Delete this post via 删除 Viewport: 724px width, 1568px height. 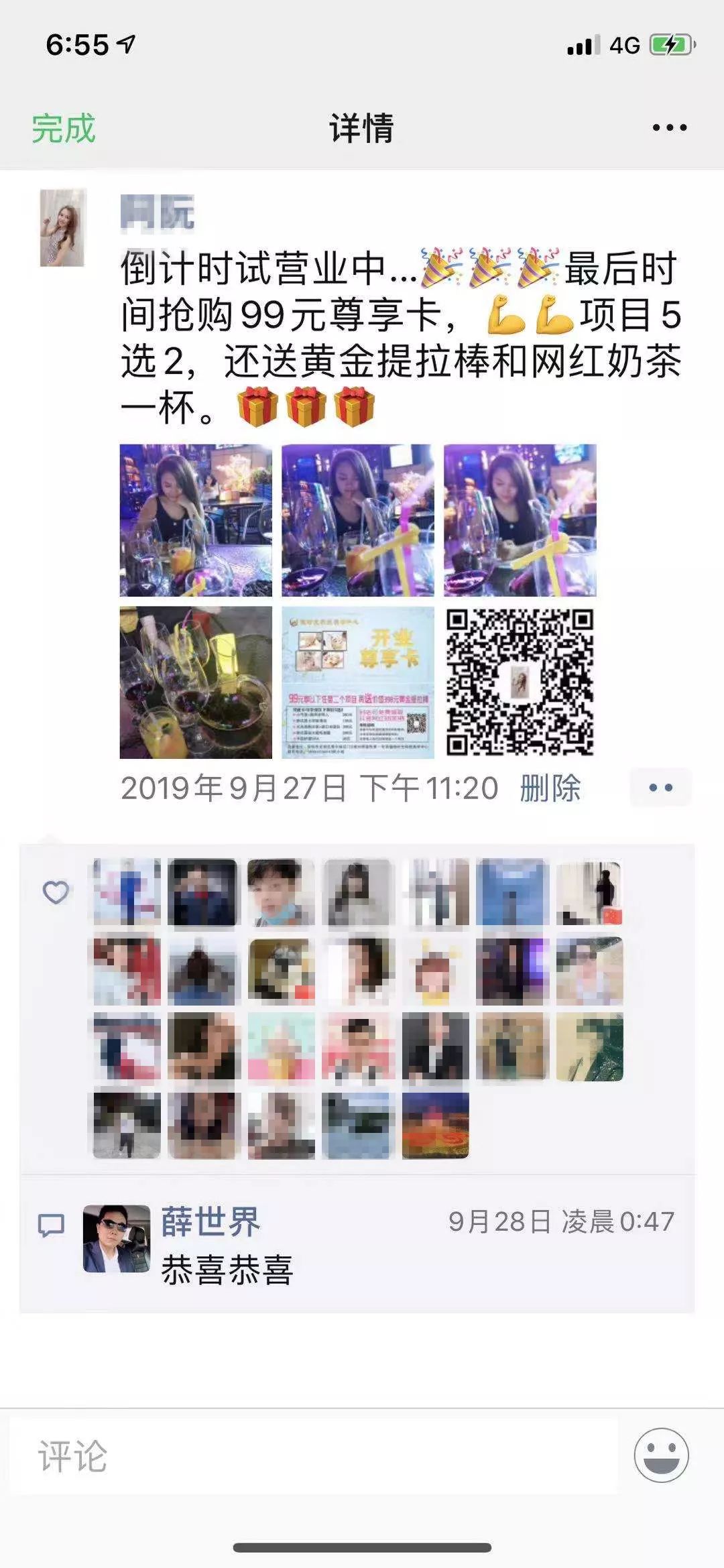(550, 788)
